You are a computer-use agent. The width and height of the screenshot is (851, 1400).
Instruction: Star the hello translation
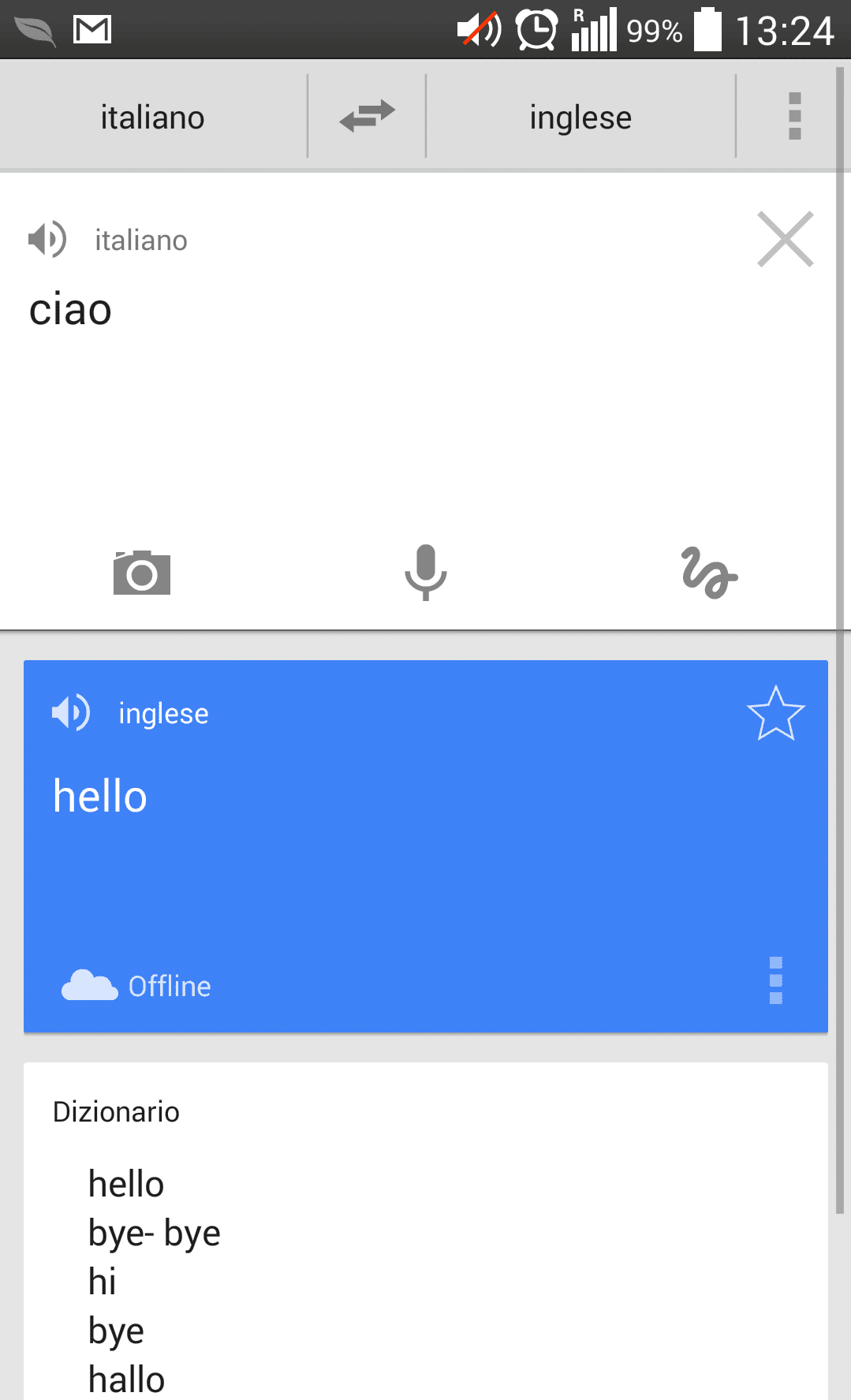coord(775,713)
